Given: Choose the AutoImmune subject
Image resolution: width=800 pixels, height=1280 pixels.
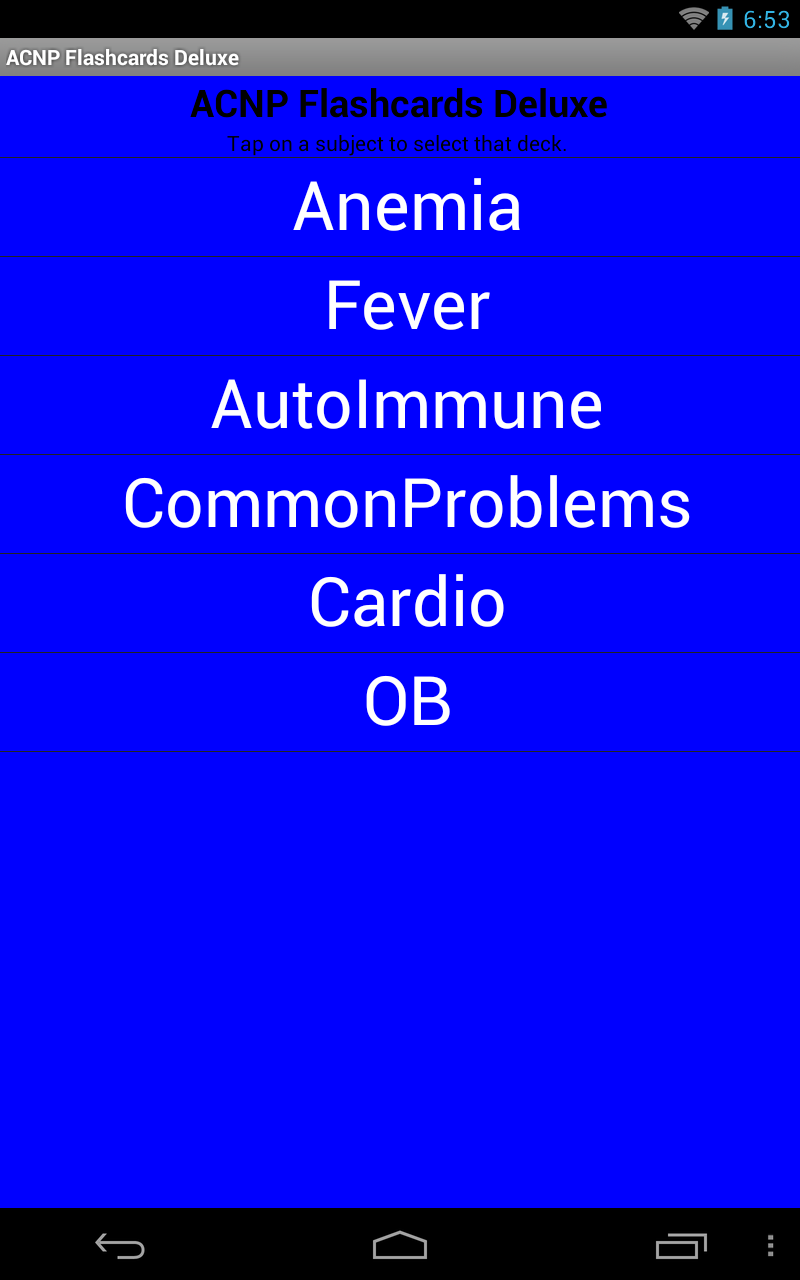Looking at the screenshot, I should (404, 404).
